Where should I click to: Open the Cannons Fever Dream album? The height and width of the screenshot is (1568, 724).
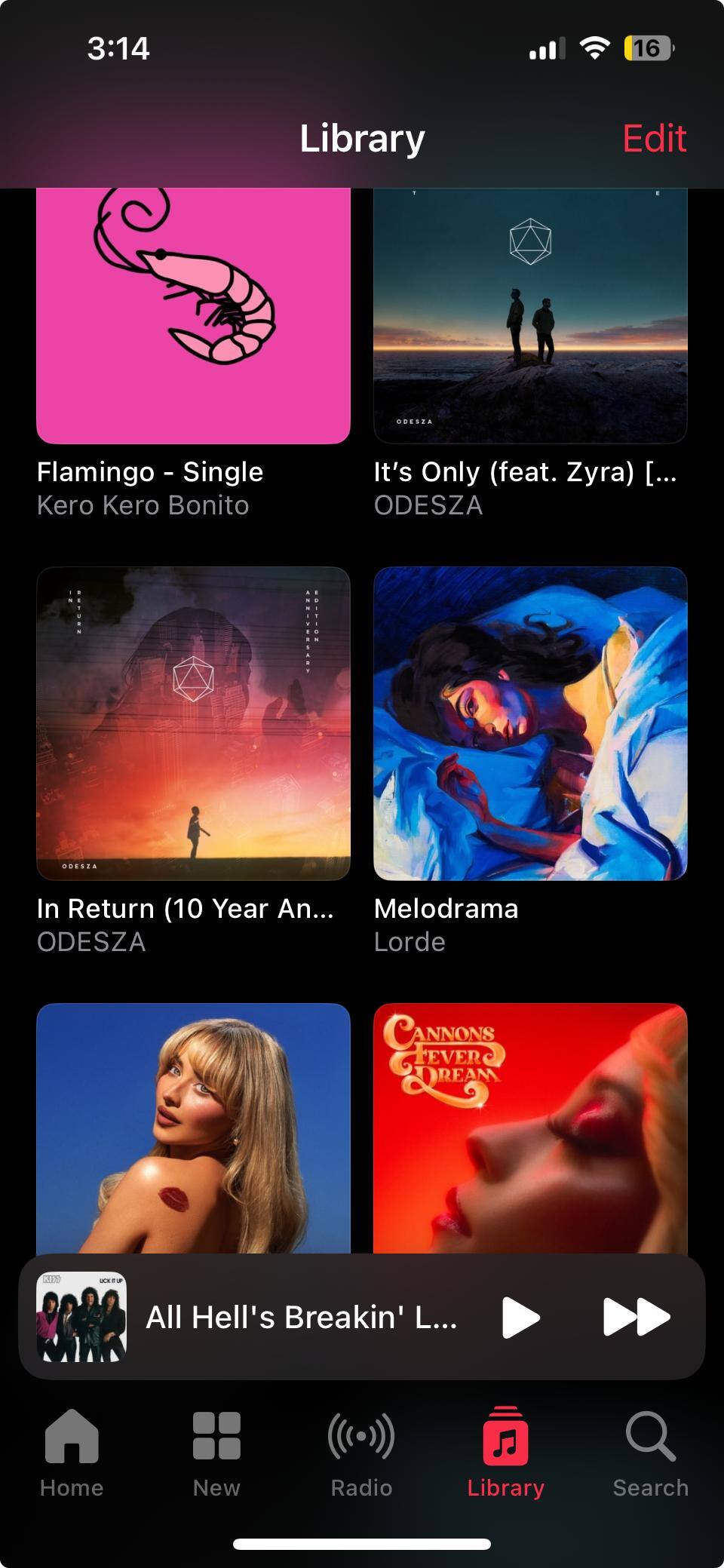[530, 1128]
